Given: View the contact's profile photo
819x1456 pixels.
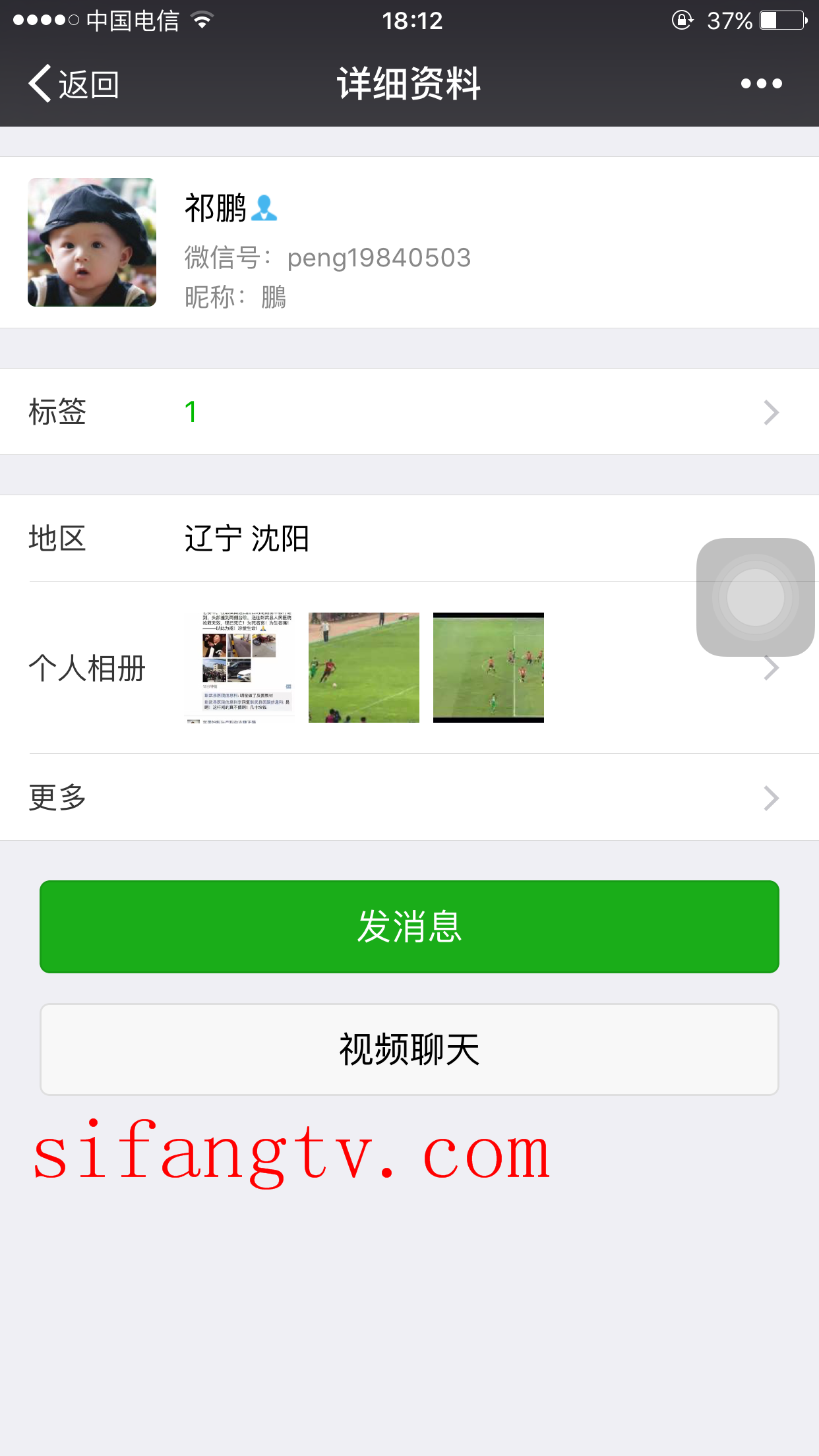Looking at the screenshot, I should point(92,242).
